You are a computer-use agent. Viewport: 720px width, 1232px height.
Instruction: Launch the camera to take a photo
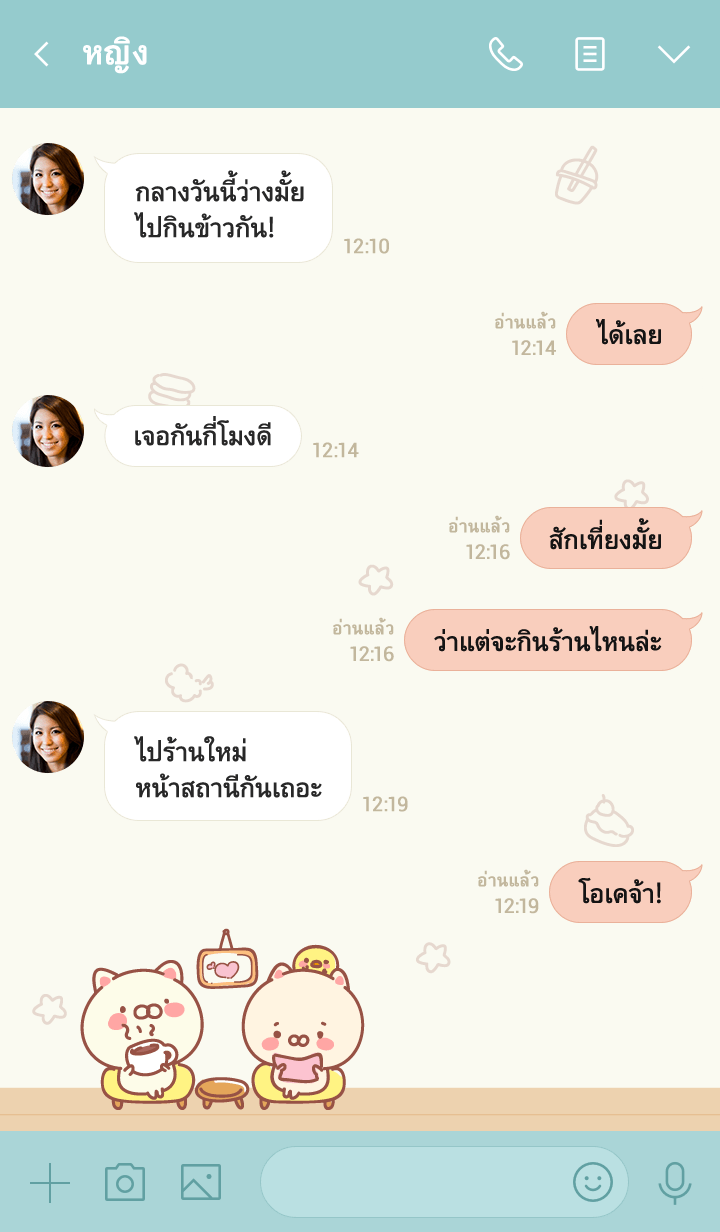click(x=125, y=1183)
